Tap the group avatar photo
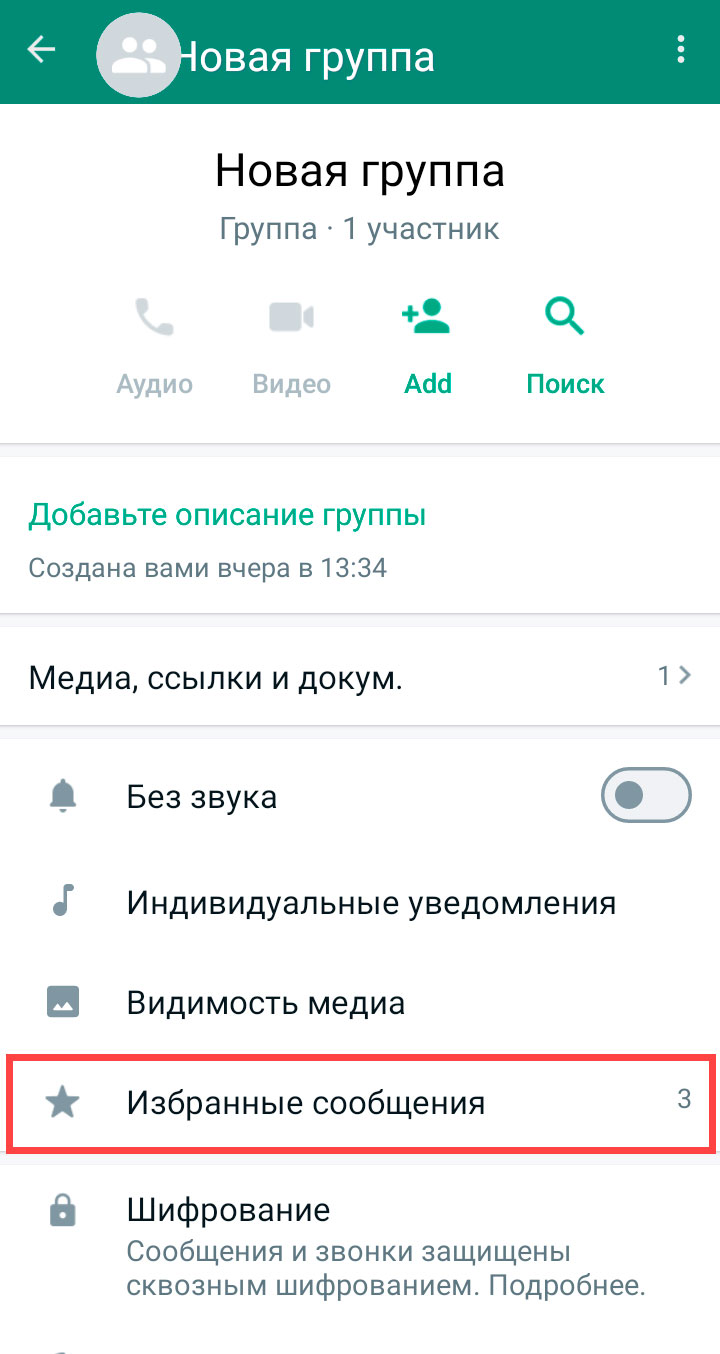 tap(139, 53)
